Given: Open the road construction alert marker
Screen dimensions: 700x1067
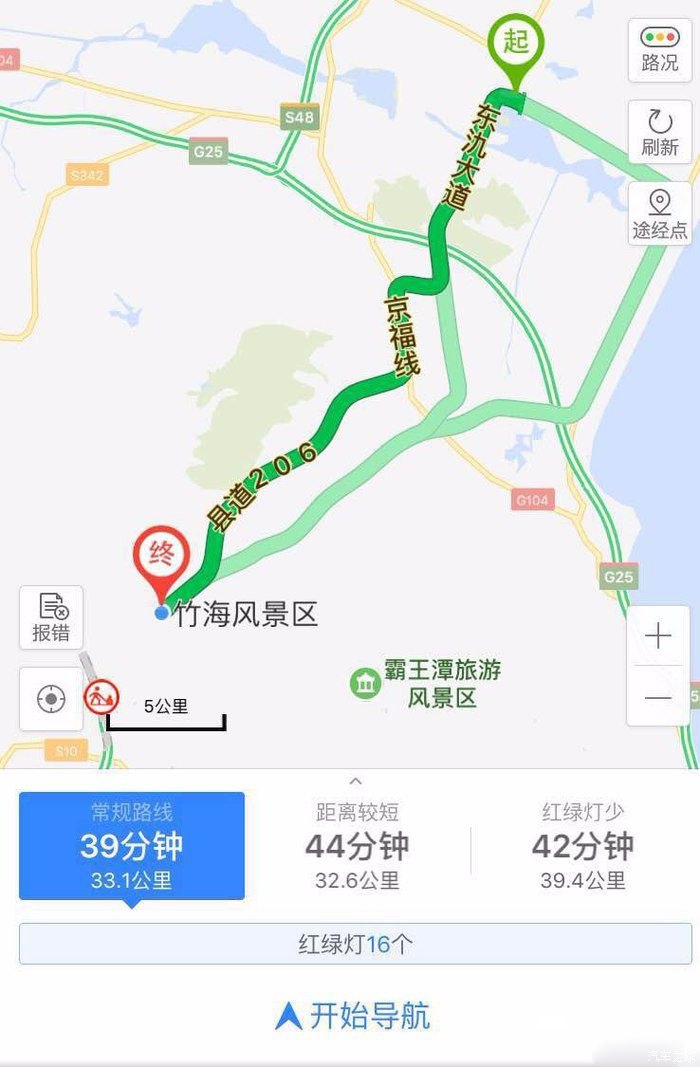Looking at the screenshot, I should 102,696.
